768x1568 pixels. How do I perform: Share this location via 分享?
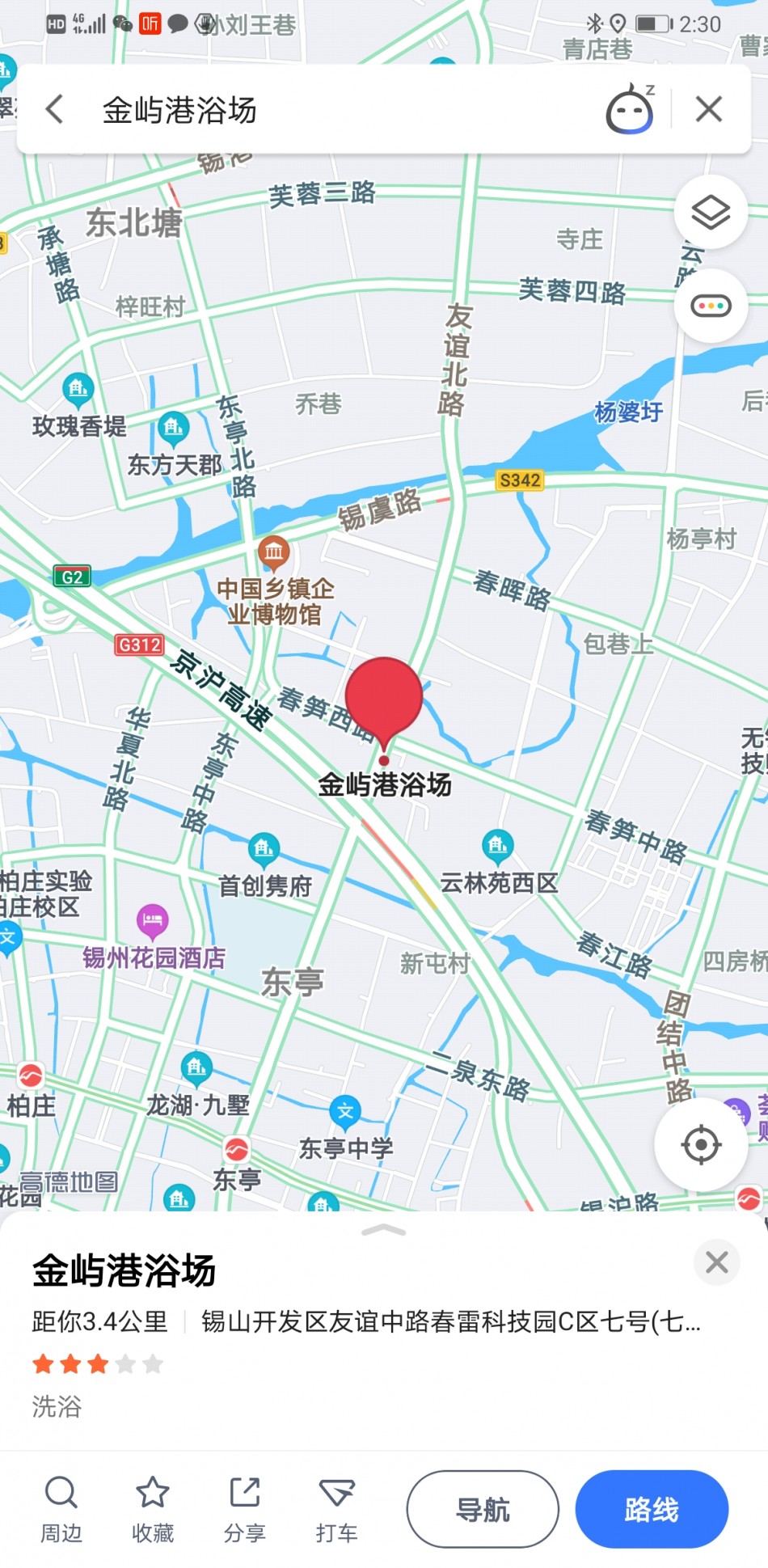pyautogui.click(x=244, y=1507)
